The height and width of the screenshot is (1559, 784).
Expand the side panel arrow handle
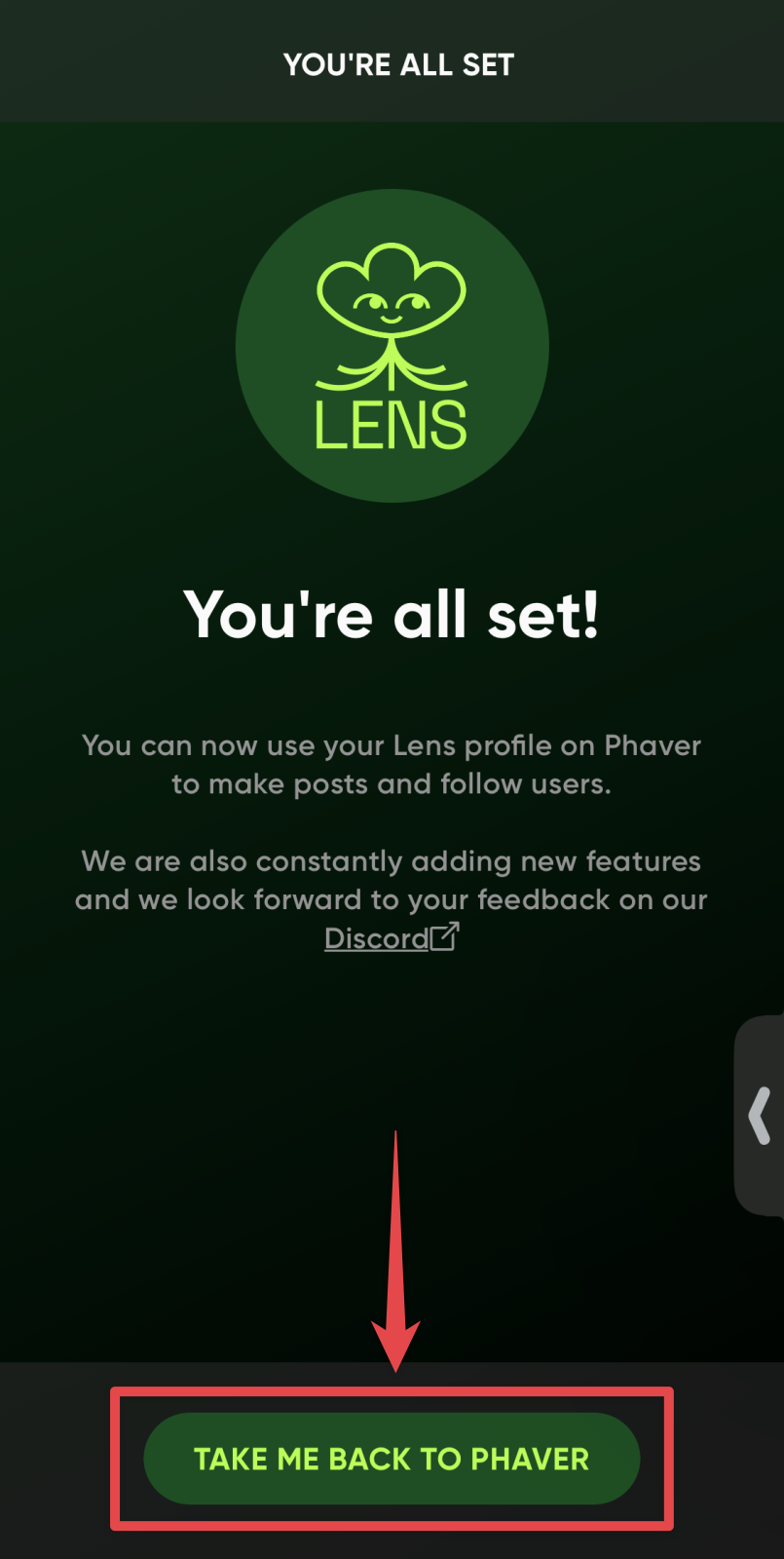coord(760,1116)
